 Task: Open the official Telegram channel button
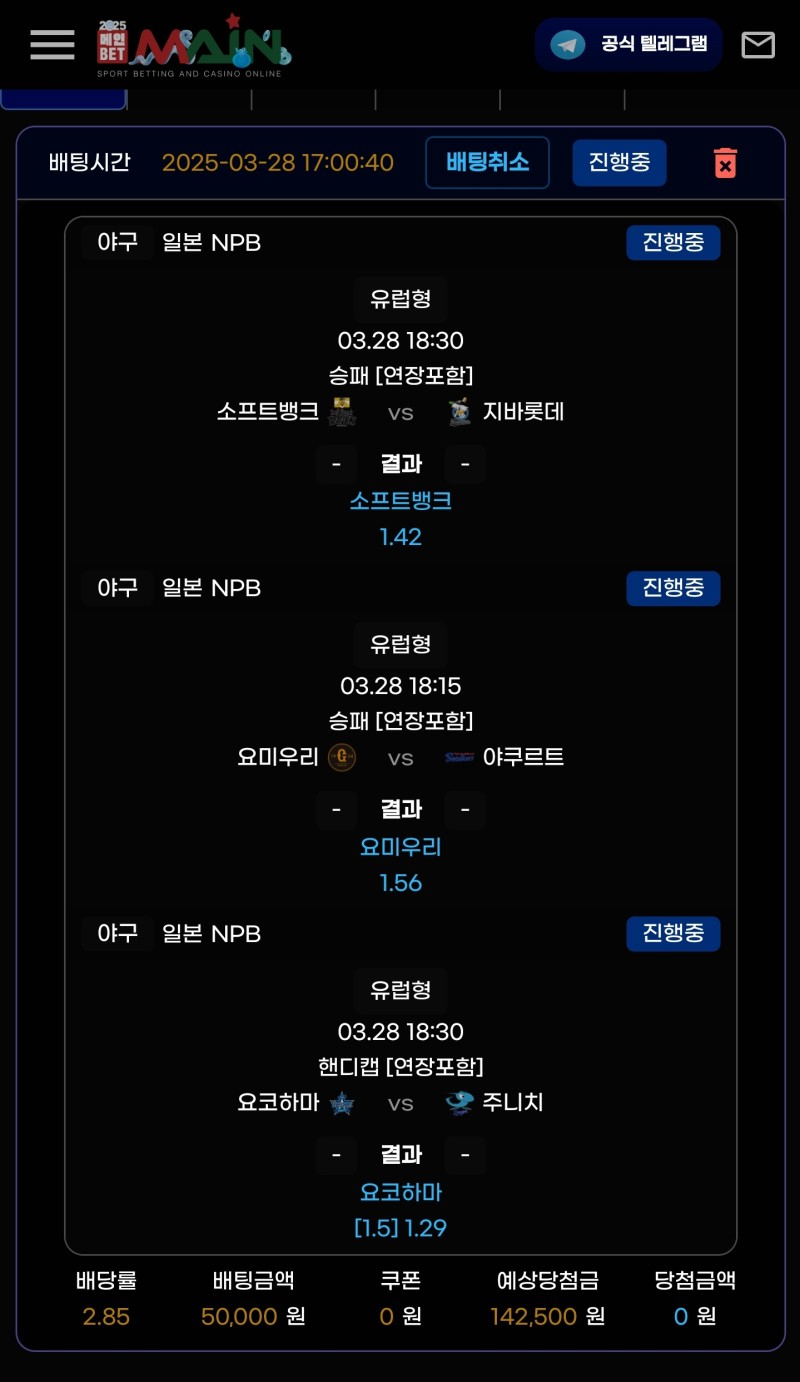point(629,44)
